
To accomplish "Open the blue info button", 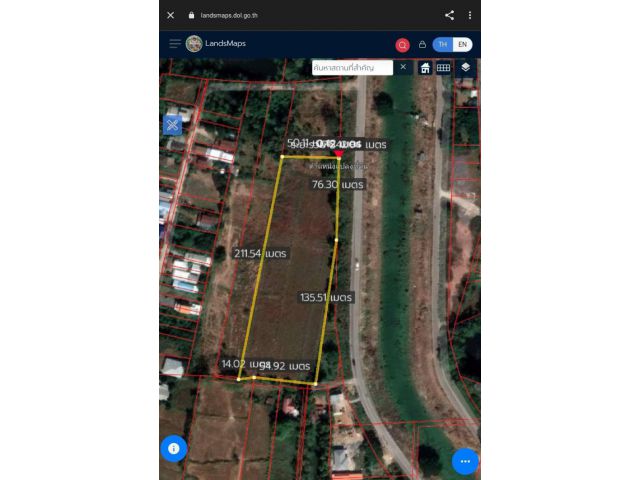I will [174, 449].
